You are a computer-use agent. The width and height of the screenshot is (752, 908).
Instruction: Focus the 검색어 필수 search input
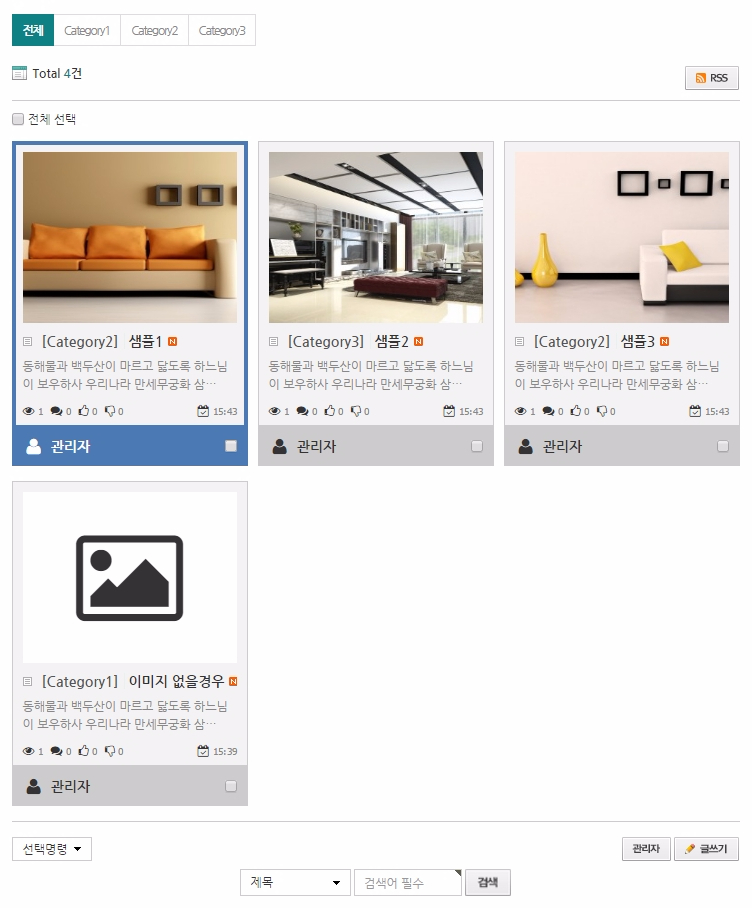[x=407, y=883]
